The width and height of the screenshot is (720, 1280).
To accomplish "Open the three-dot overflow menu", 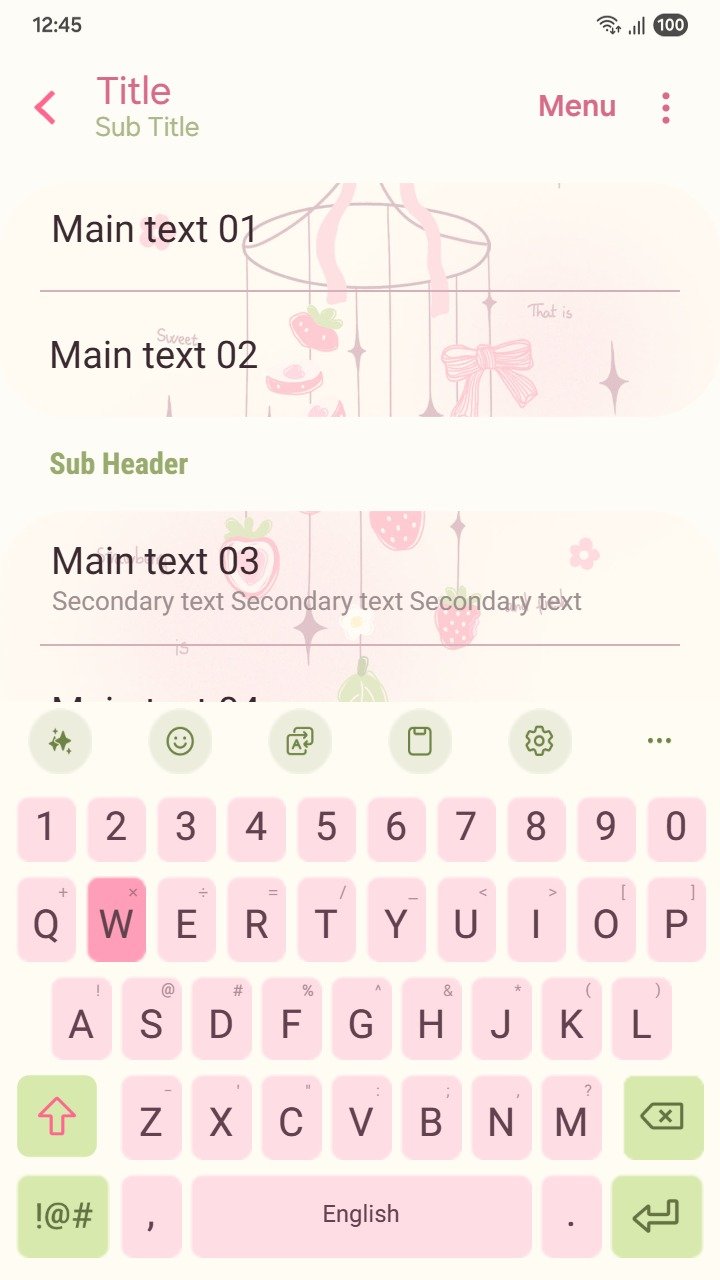I will (666, 107).
